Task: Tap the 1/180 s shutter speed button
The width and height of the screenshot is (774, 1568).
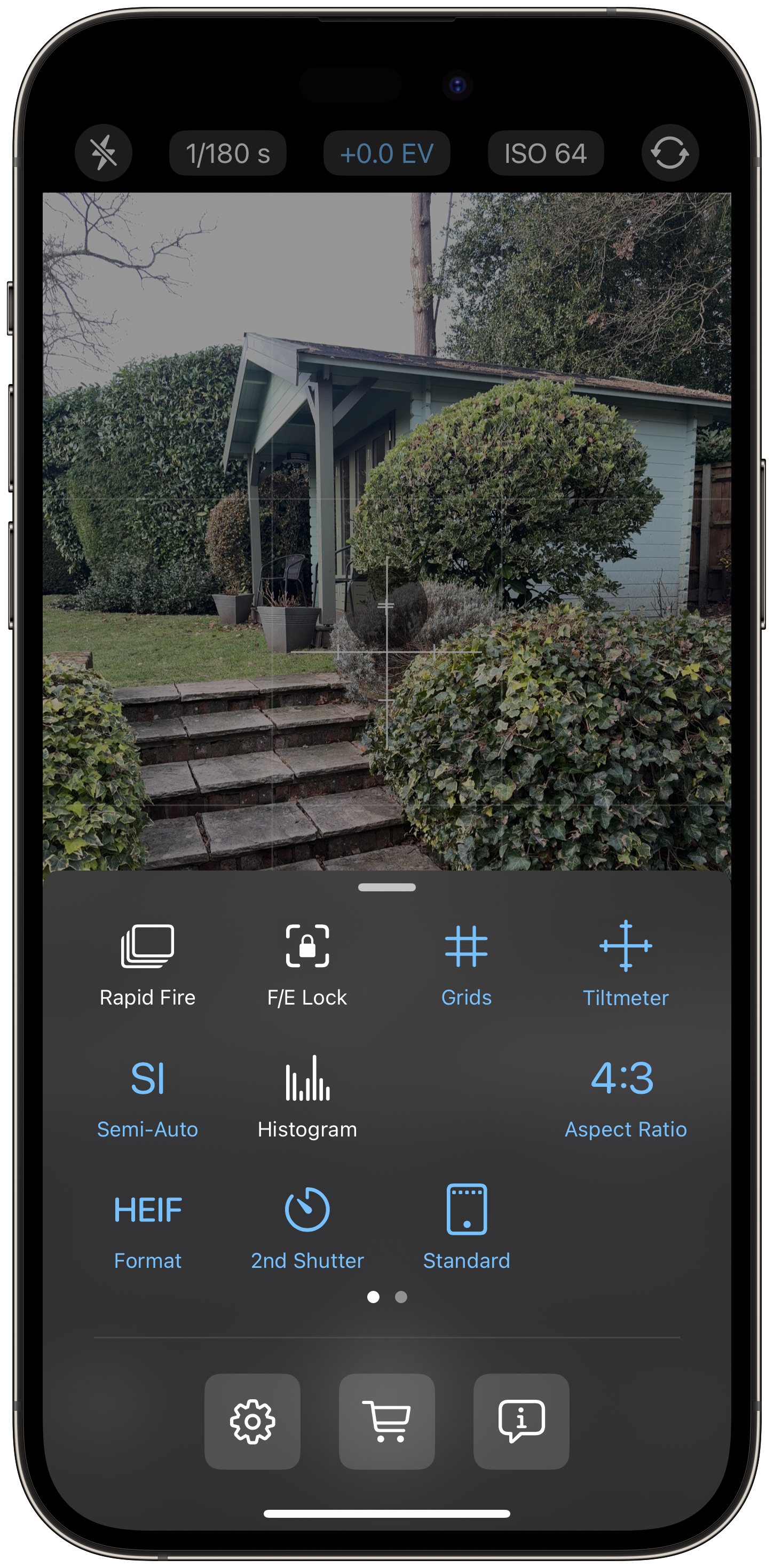Action: (x=227, y=153)
